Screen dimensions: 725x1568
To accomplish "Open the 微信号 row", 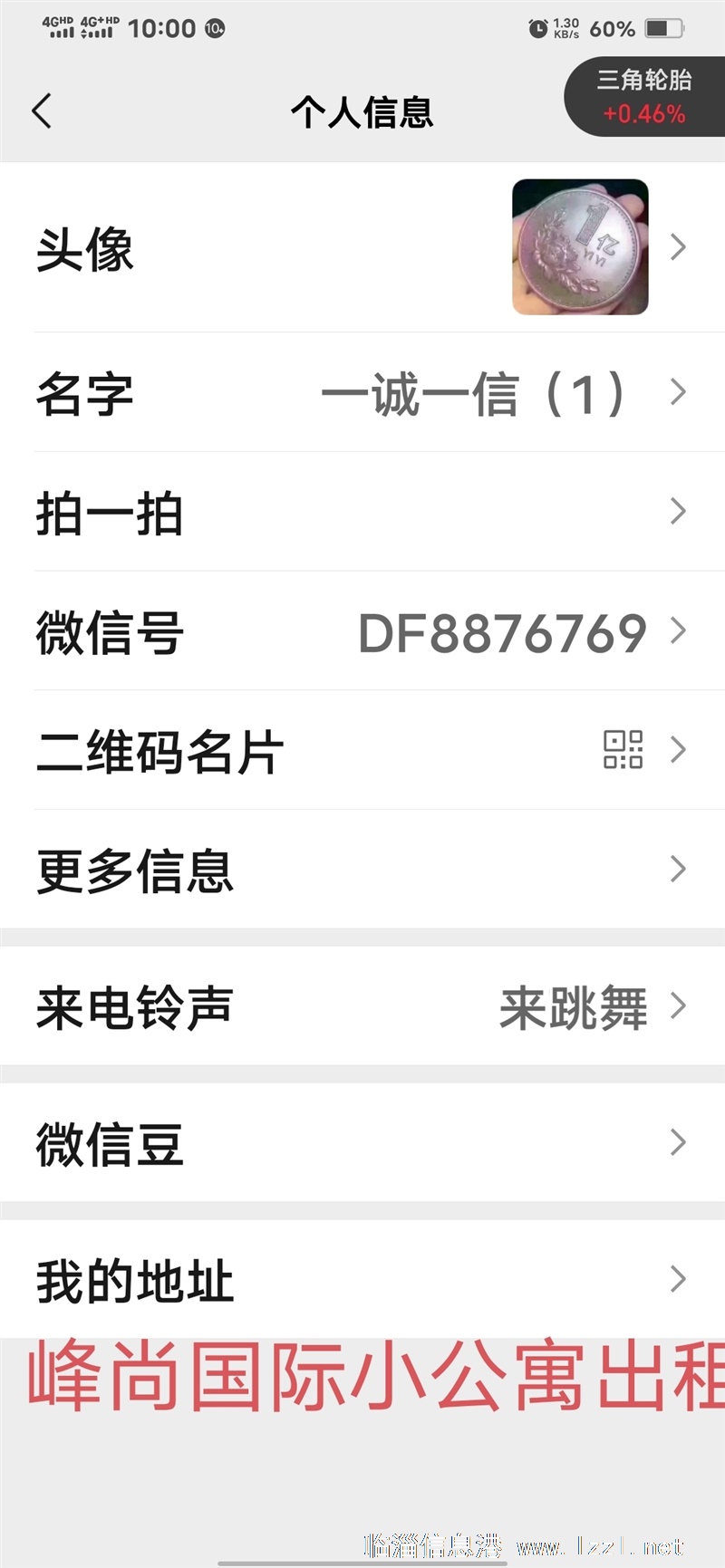I will 362,632.
